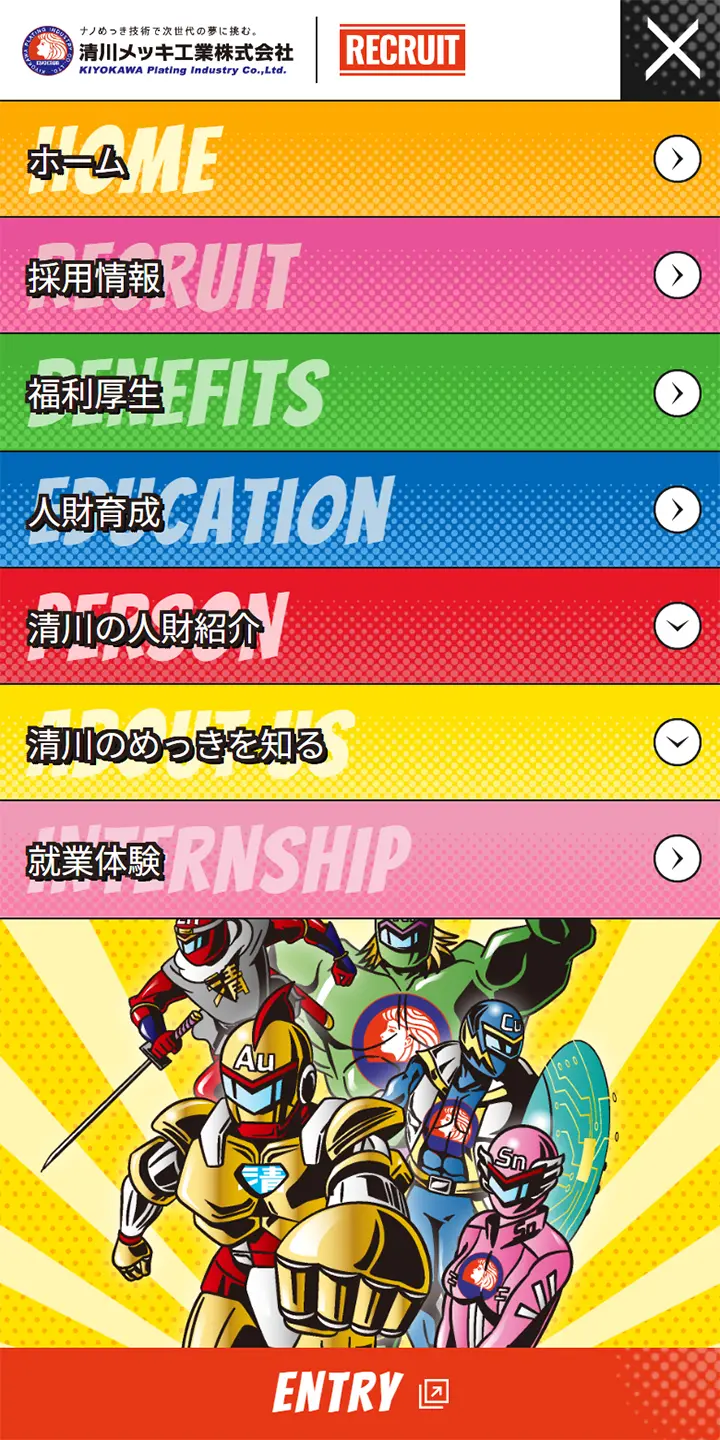Open the Kiyokawa RECRUIT logo link
The width and height of the screenshot is (720, 1440).
[245, 50]
